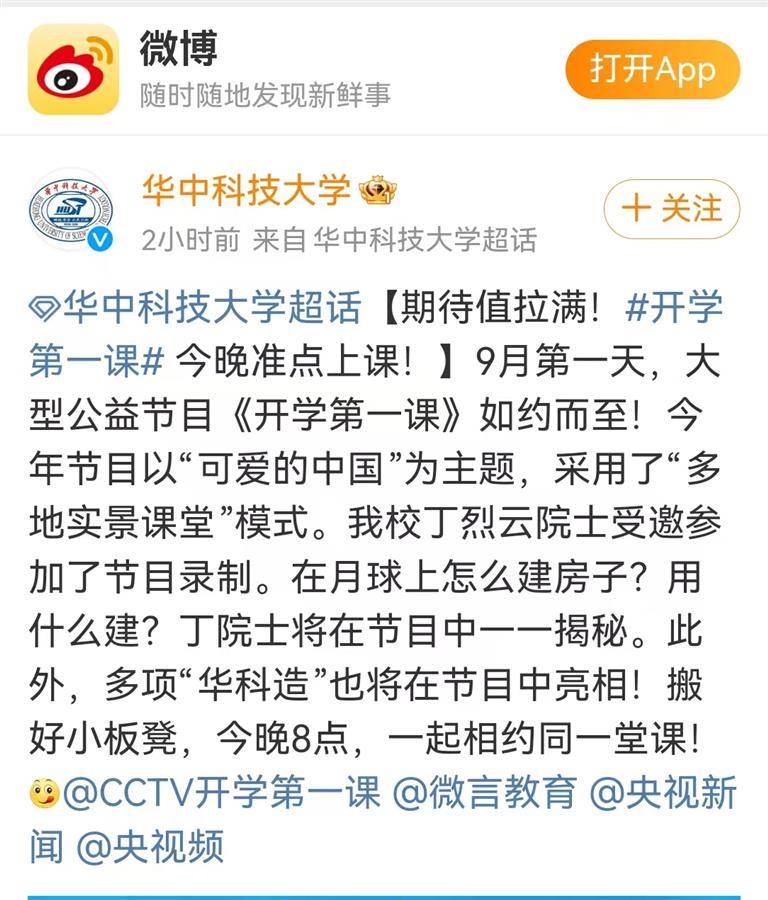This screenshot has height=900, width=768.
Task: Open 华中科技大学 profile avatar
Action: point(71,209)
